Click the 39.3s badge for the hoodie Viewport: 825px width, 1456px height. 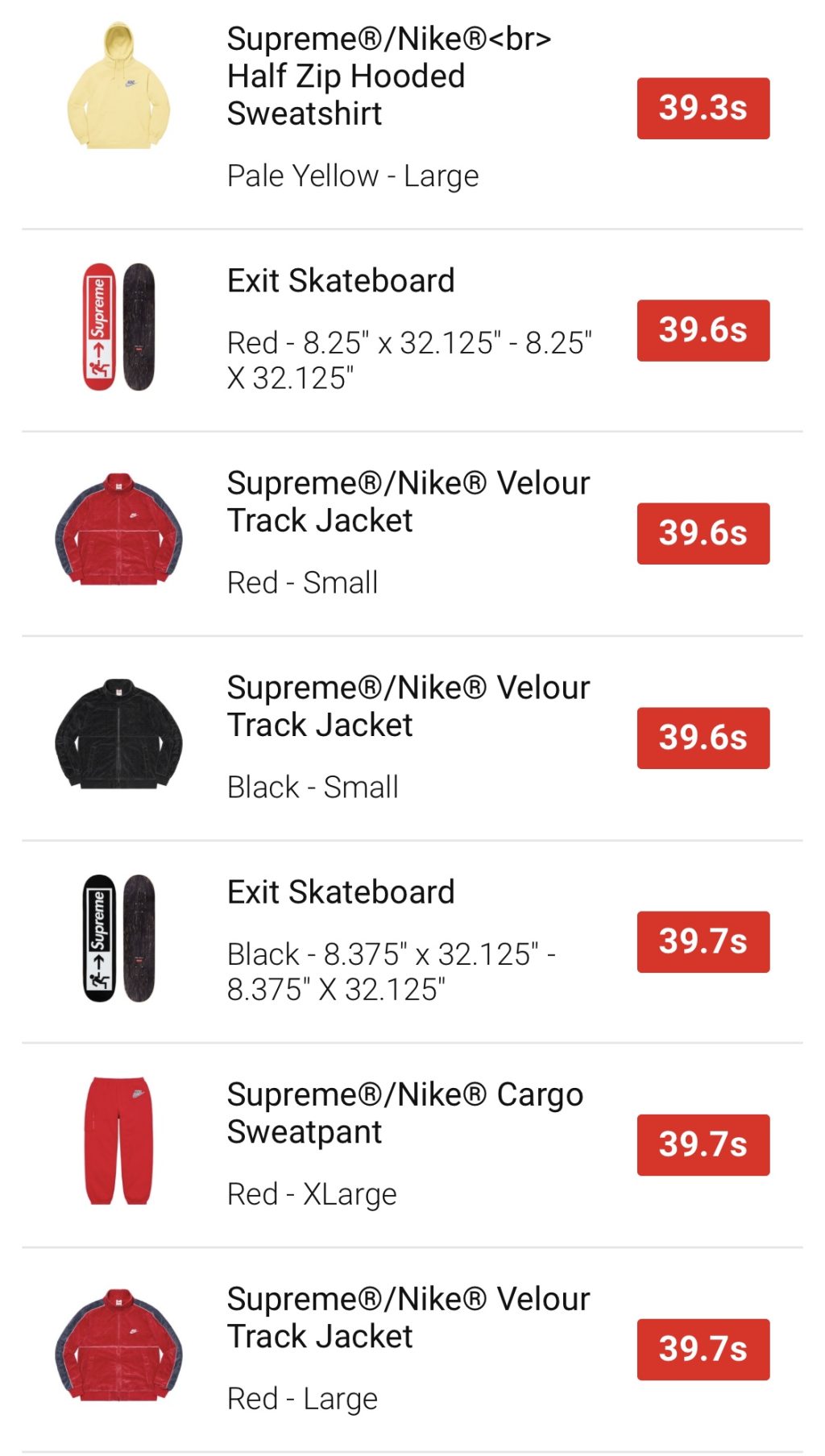point(703,109)
